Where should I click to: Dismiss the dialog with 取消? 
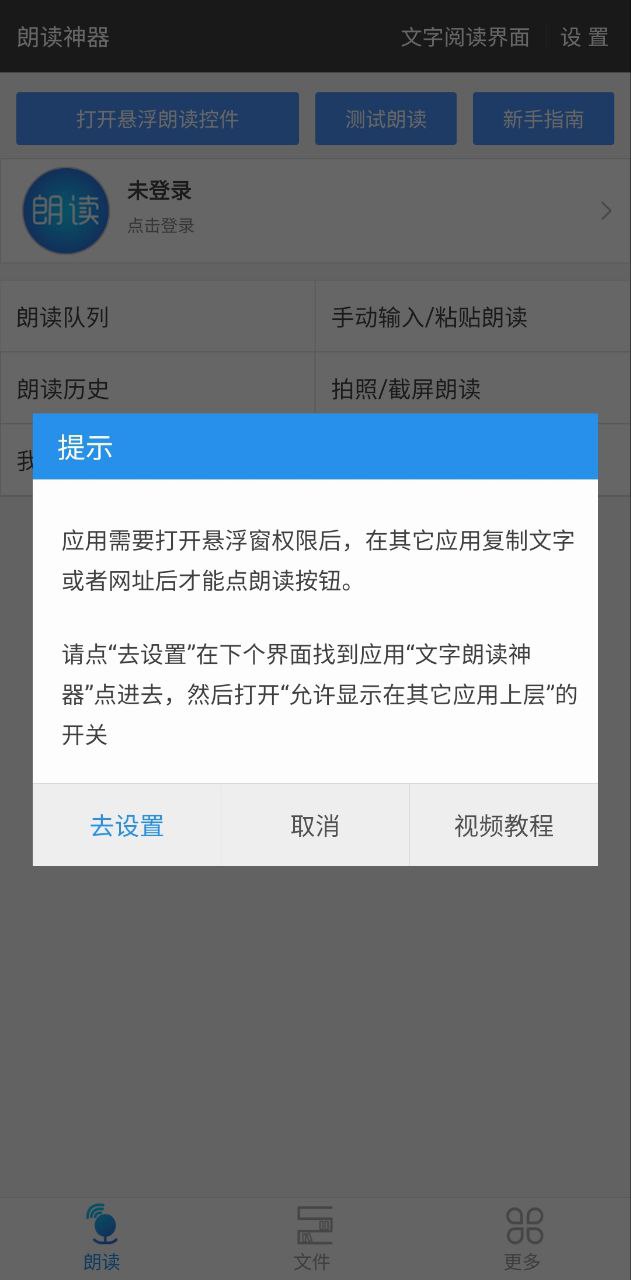click(315, 826)
